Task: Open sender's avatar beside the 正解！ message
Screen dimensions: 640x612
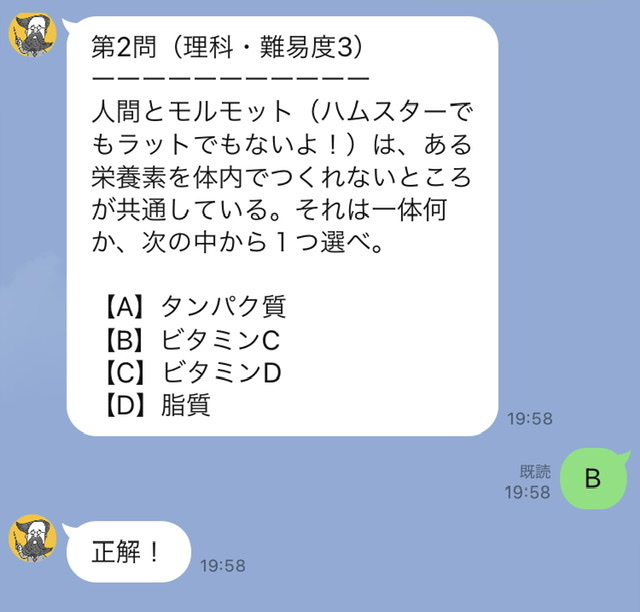Action: pyautogui.click(x=32, y=541)
